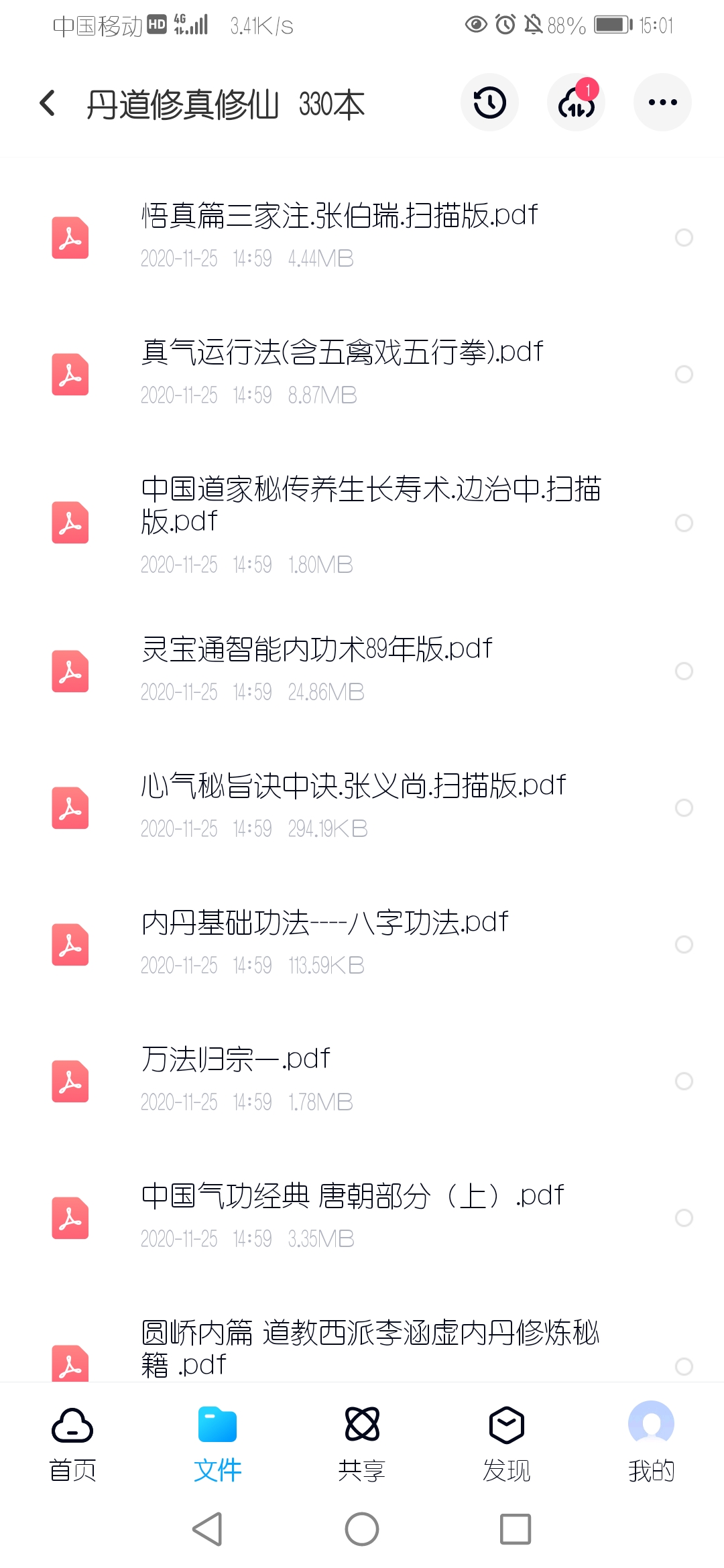Viewport: 724px width, 1568px height.
Task: Switch to the 共享 tab
Action: click(362, 1443)
